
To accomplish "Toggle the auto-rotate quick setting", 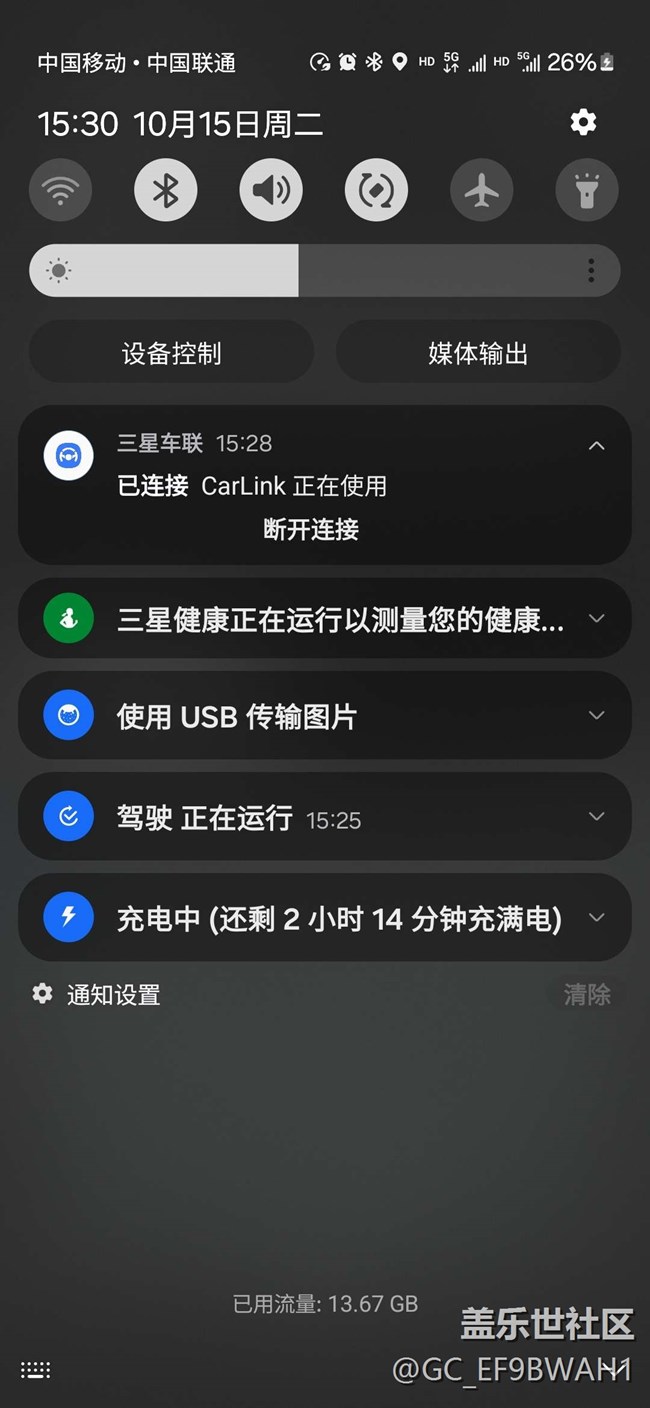I will click(x=376, y=190).
